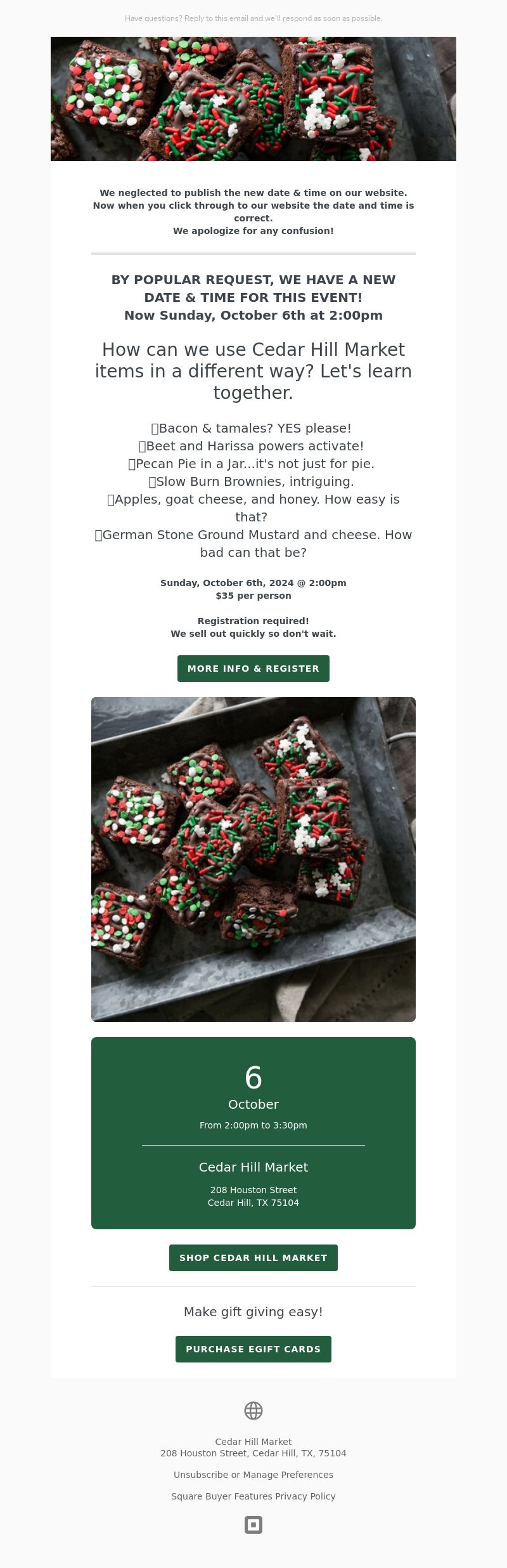507x1568 pixels.
Task: Tap the More Info & Register button
Action: pyautogui.click(x=253, y=669)
